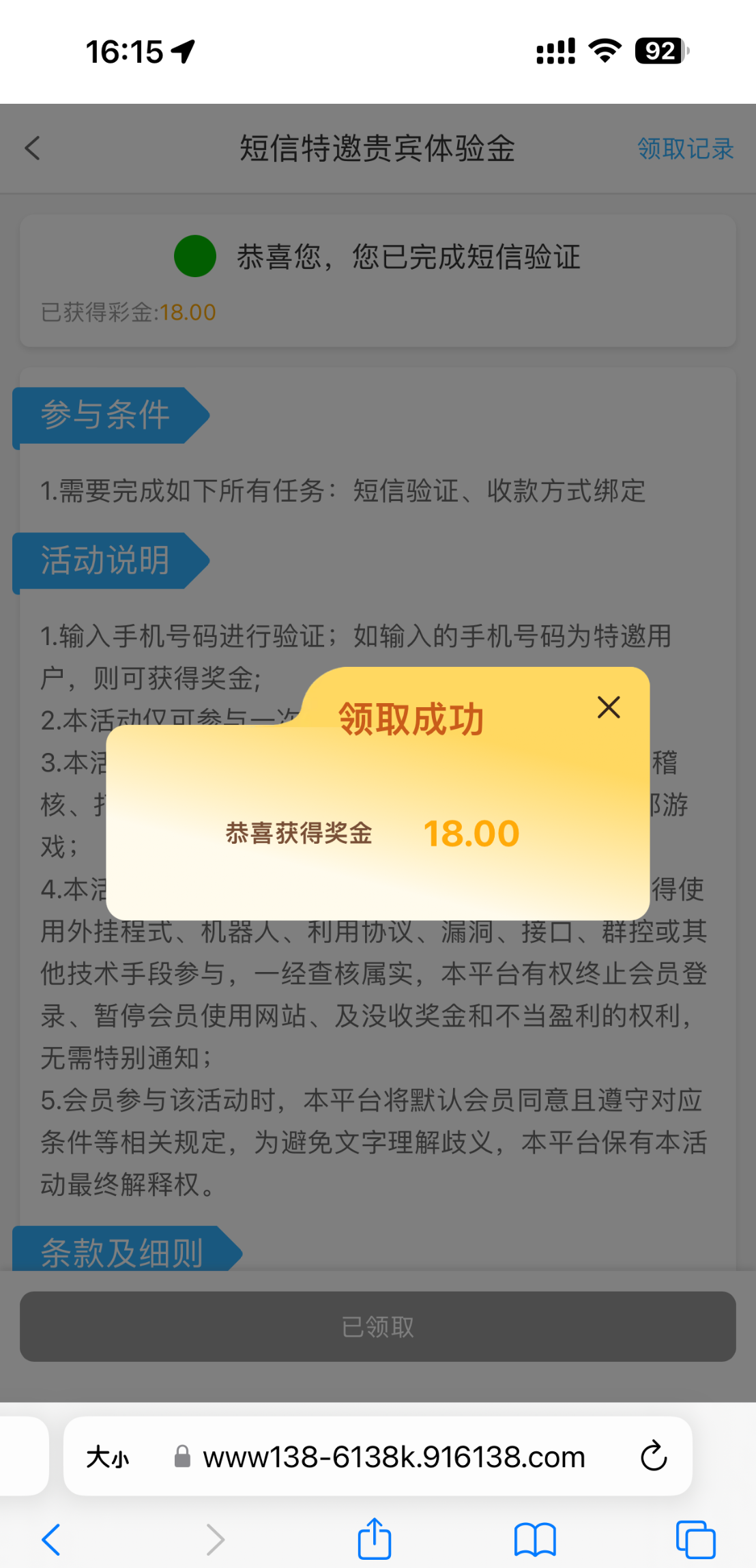Show all open Safari tabs
756x1568 pixels.
(x=695, y=1539)
